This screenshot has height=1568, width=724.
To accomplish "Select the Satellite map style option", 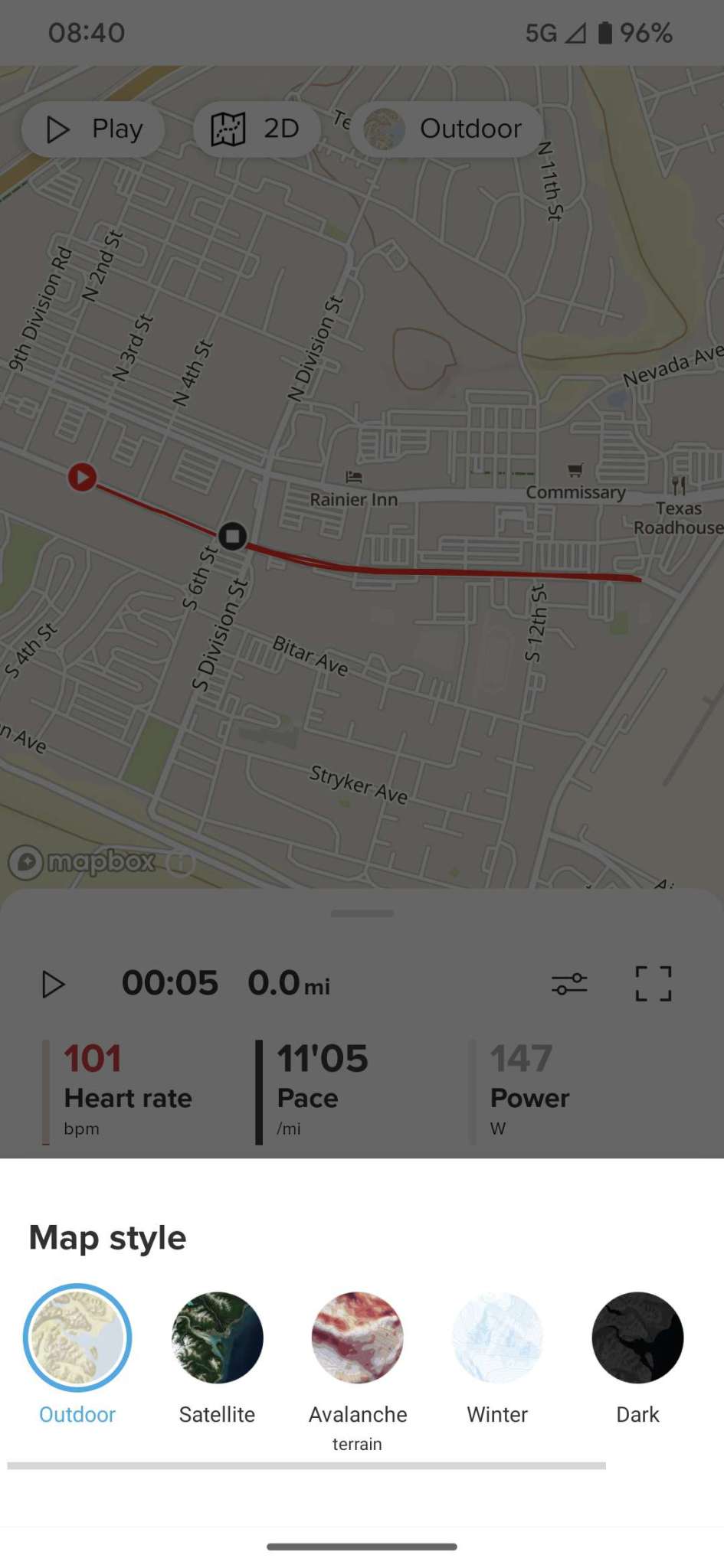I will point(217,1338).
